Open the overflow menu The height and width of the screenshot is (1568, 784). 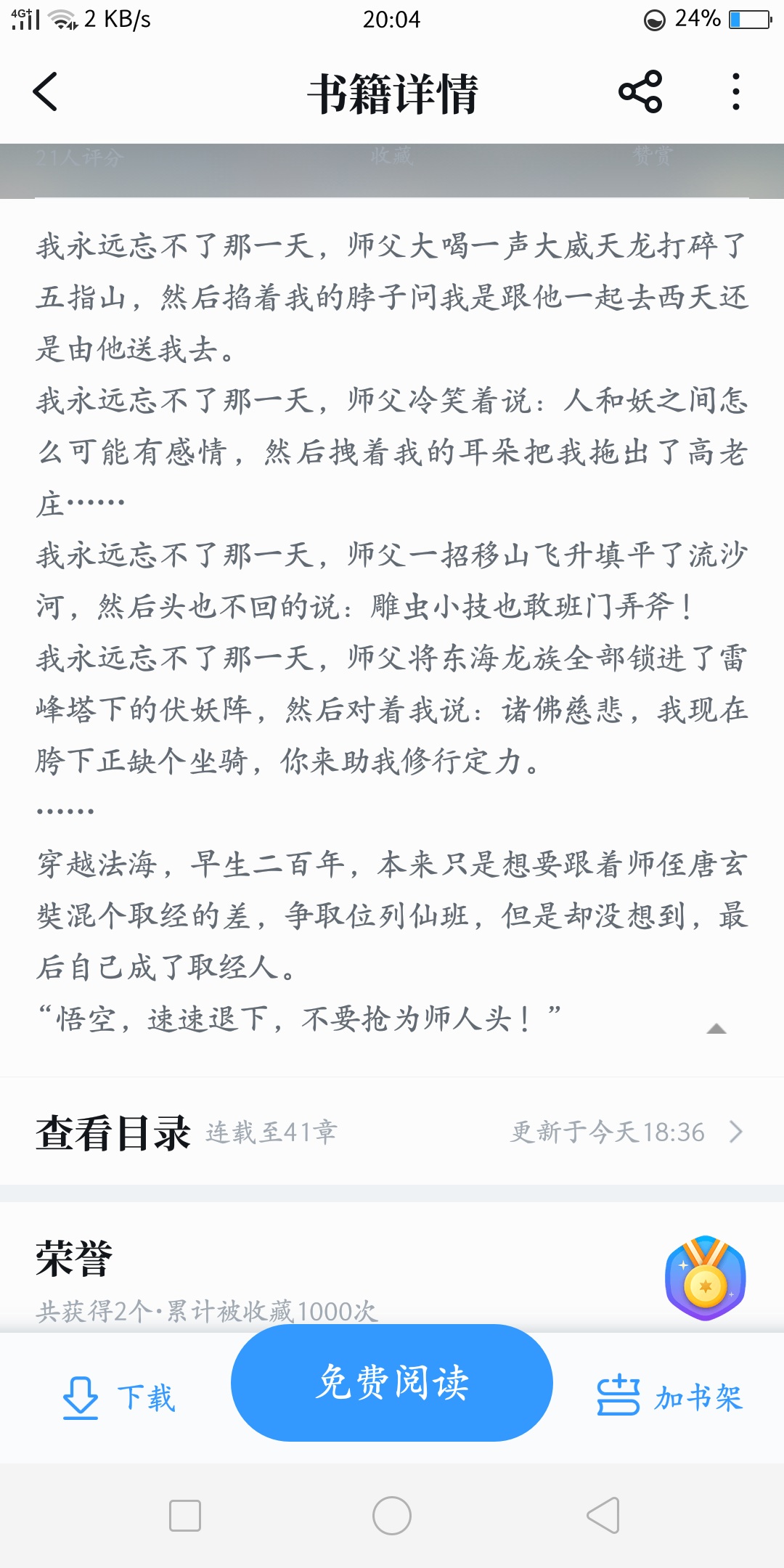(736, 92)
